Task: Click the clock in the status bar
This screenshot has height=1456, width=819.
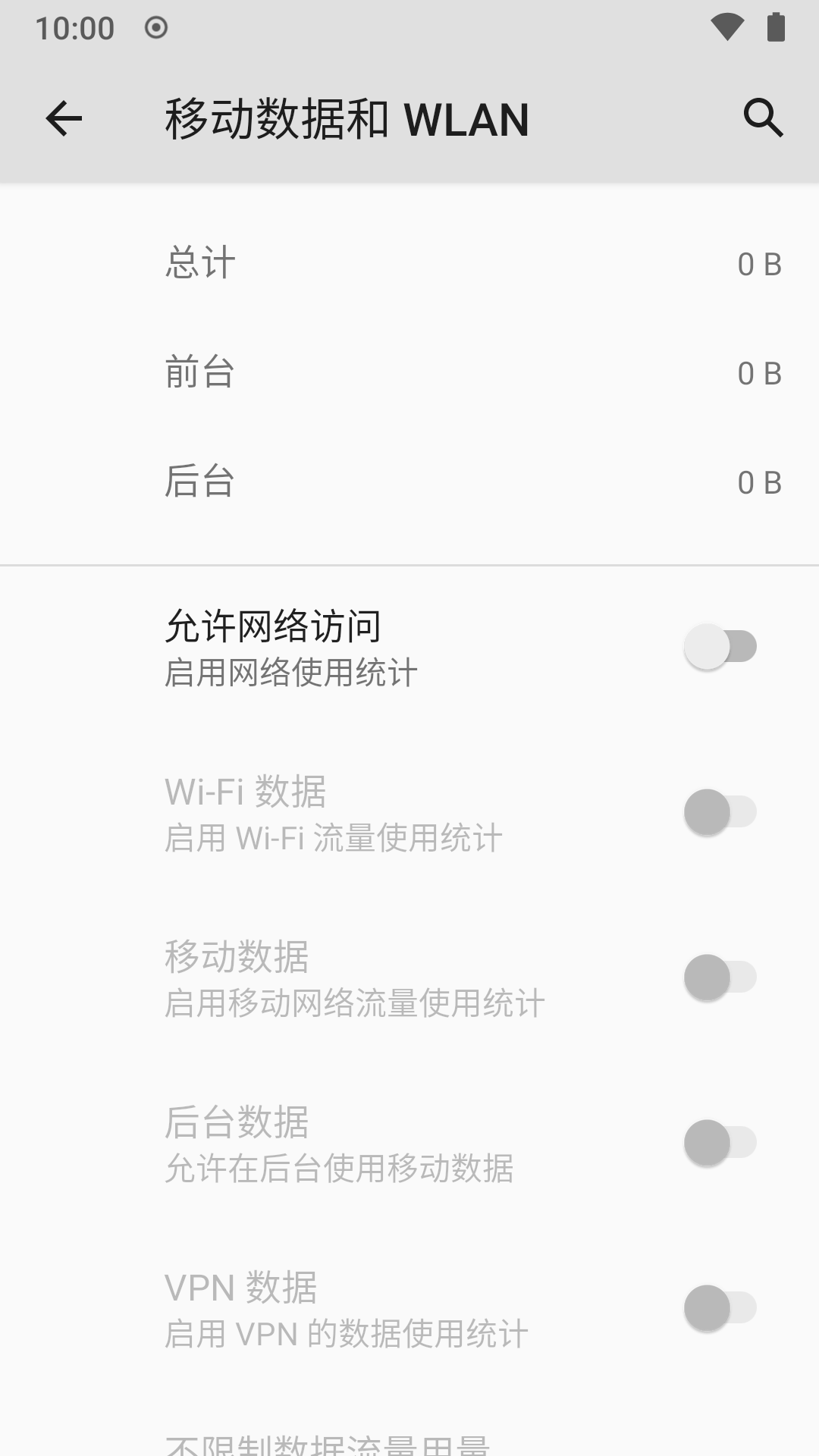Action: [x=80, y=27]
